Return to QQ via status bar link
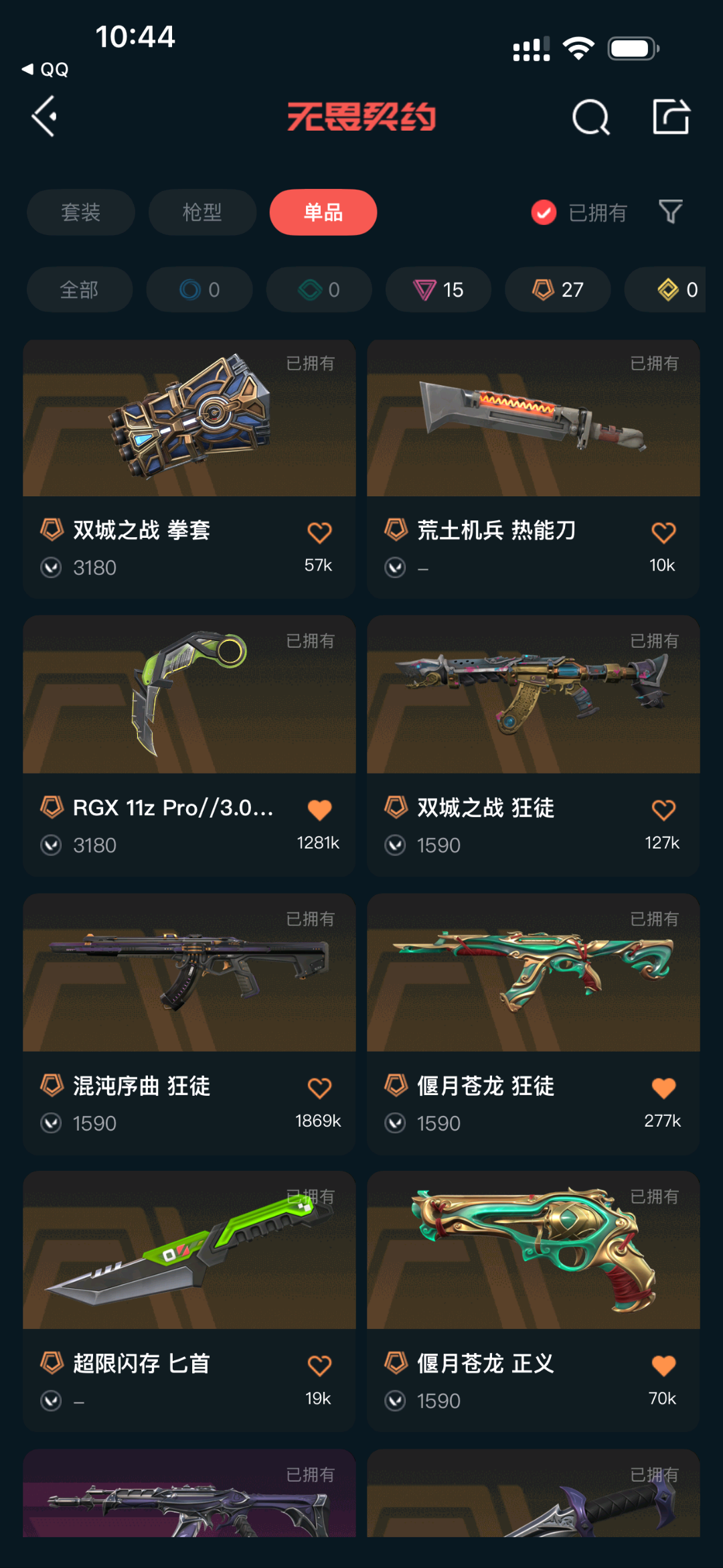The height and width of the screenshot is (1568, 723). point(46,69)
